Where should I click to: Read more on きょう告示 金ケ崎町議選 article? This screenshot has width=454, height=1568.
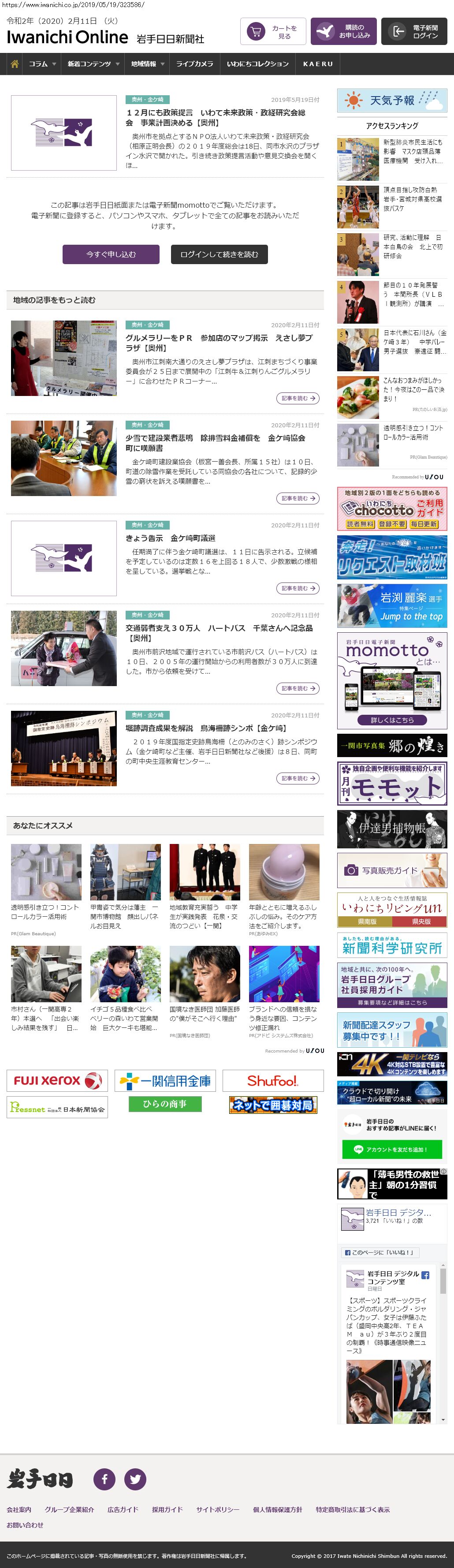tap(298, 588)
